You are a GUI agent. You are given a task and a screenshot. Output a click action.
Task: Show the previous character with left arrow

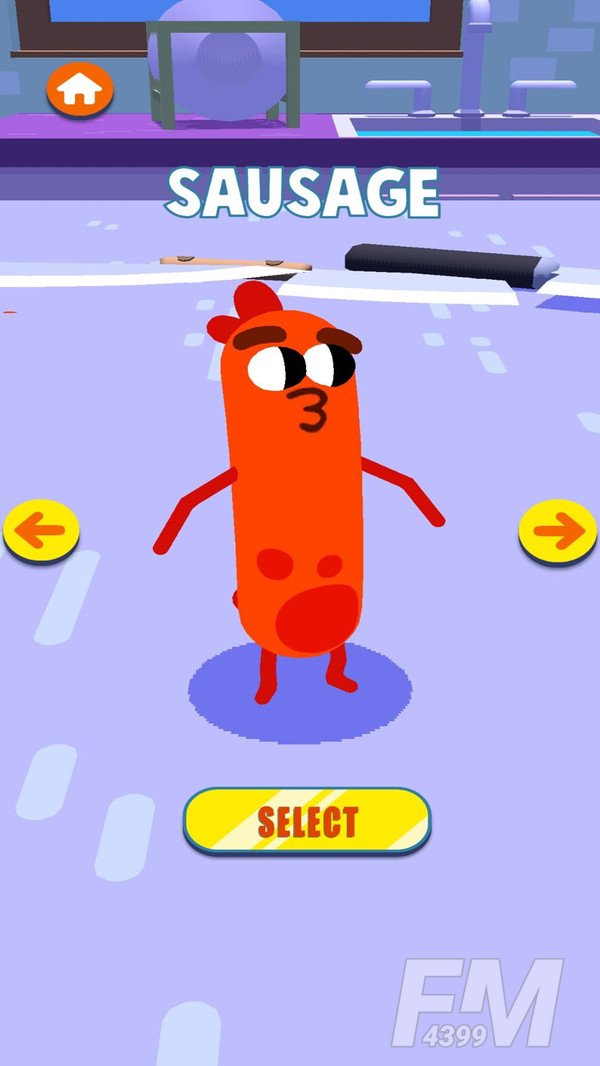click(41, 530)
